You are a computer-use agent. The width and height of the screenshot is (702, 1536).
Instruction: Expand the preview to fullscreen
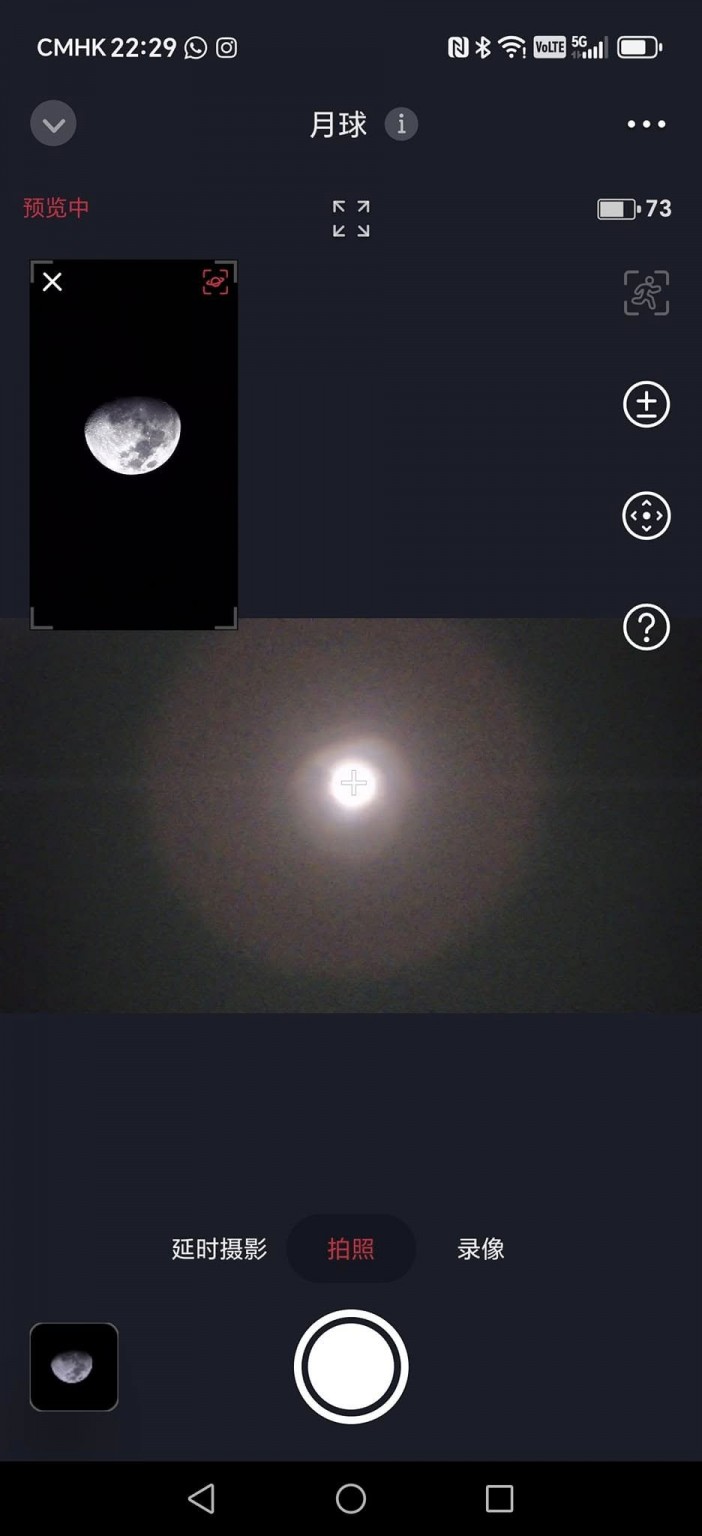pos(351,218)
